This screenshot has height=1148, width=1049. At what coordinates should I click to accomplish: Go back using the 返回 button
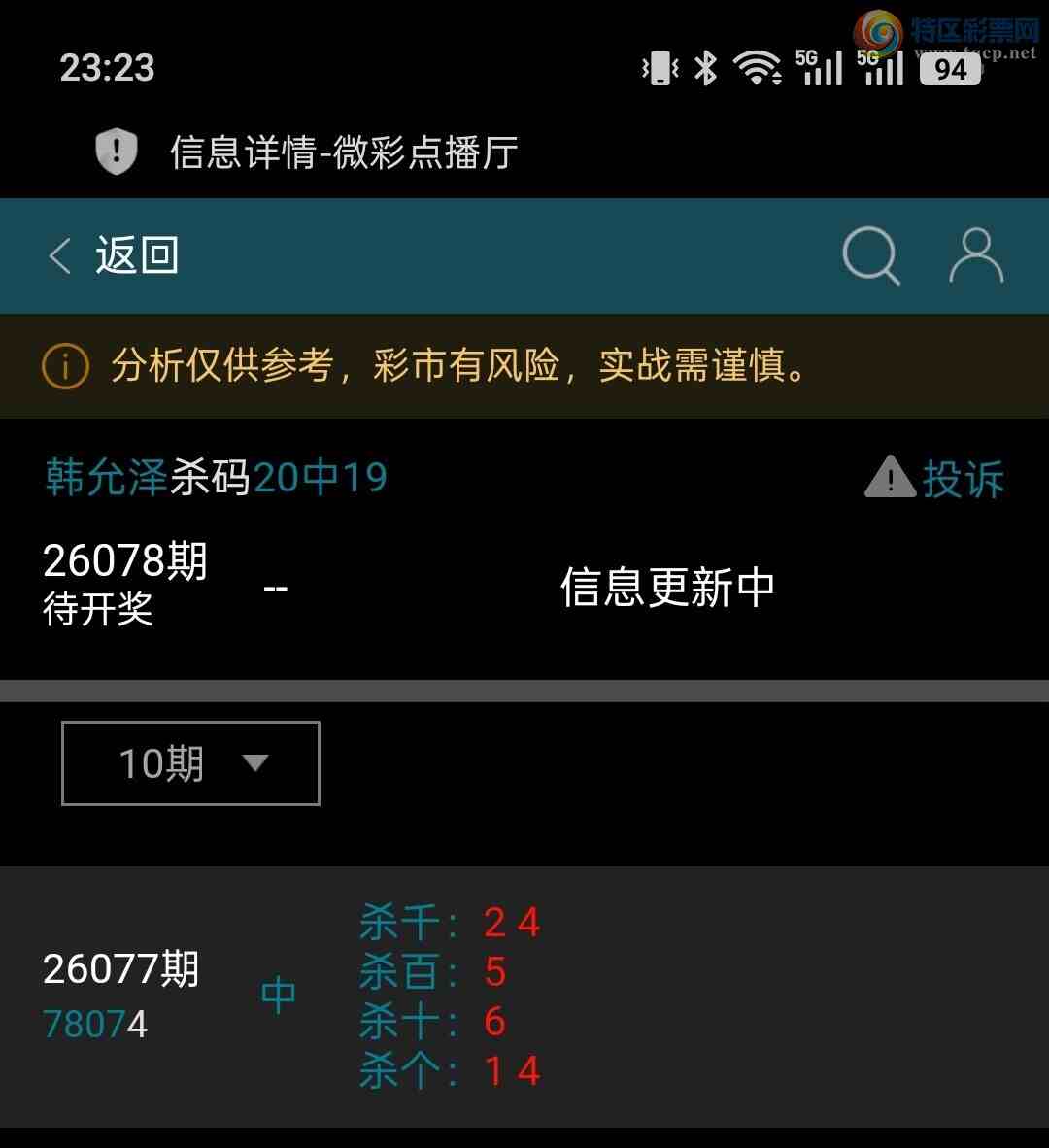115,256
